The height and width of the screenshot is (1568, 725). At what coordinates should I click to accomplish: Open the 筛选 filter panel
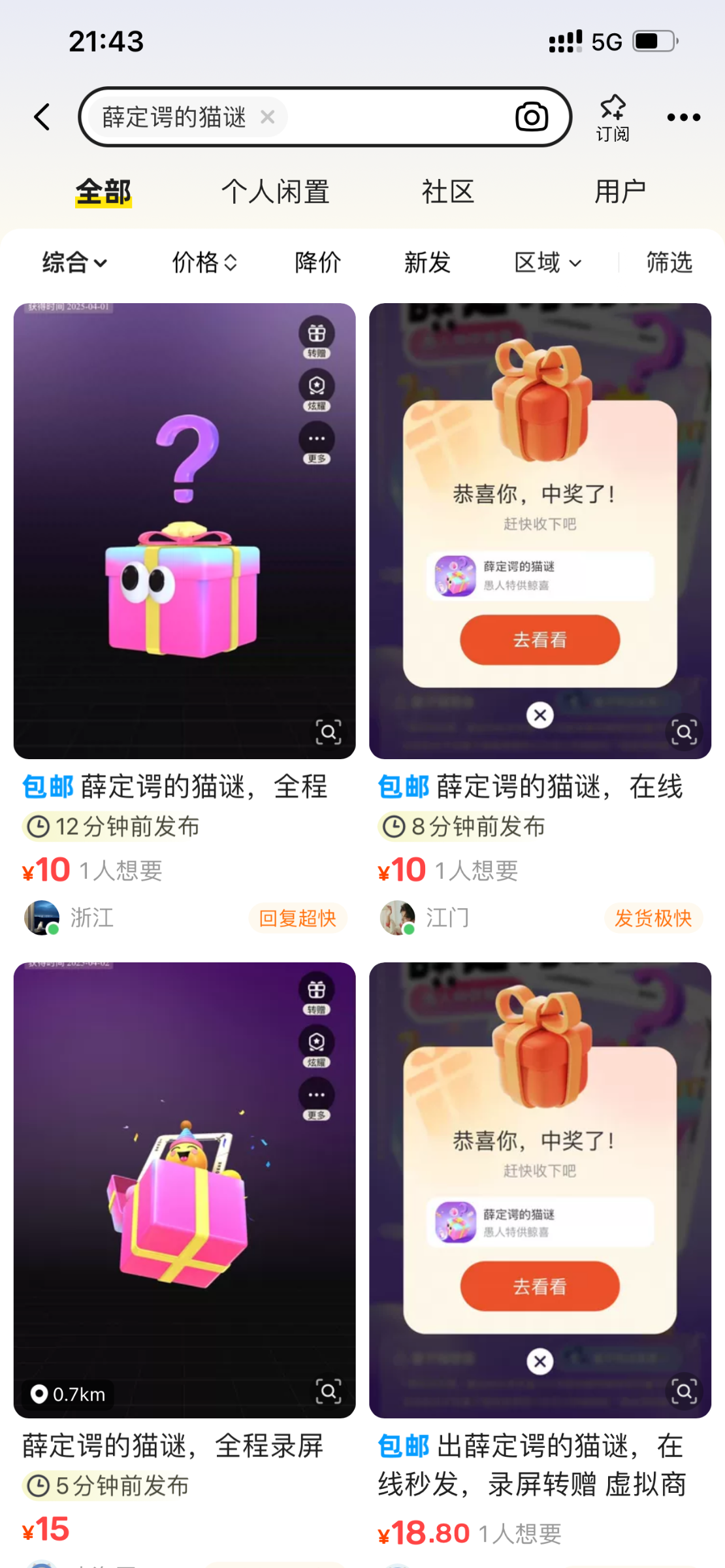tap(669, 263)
